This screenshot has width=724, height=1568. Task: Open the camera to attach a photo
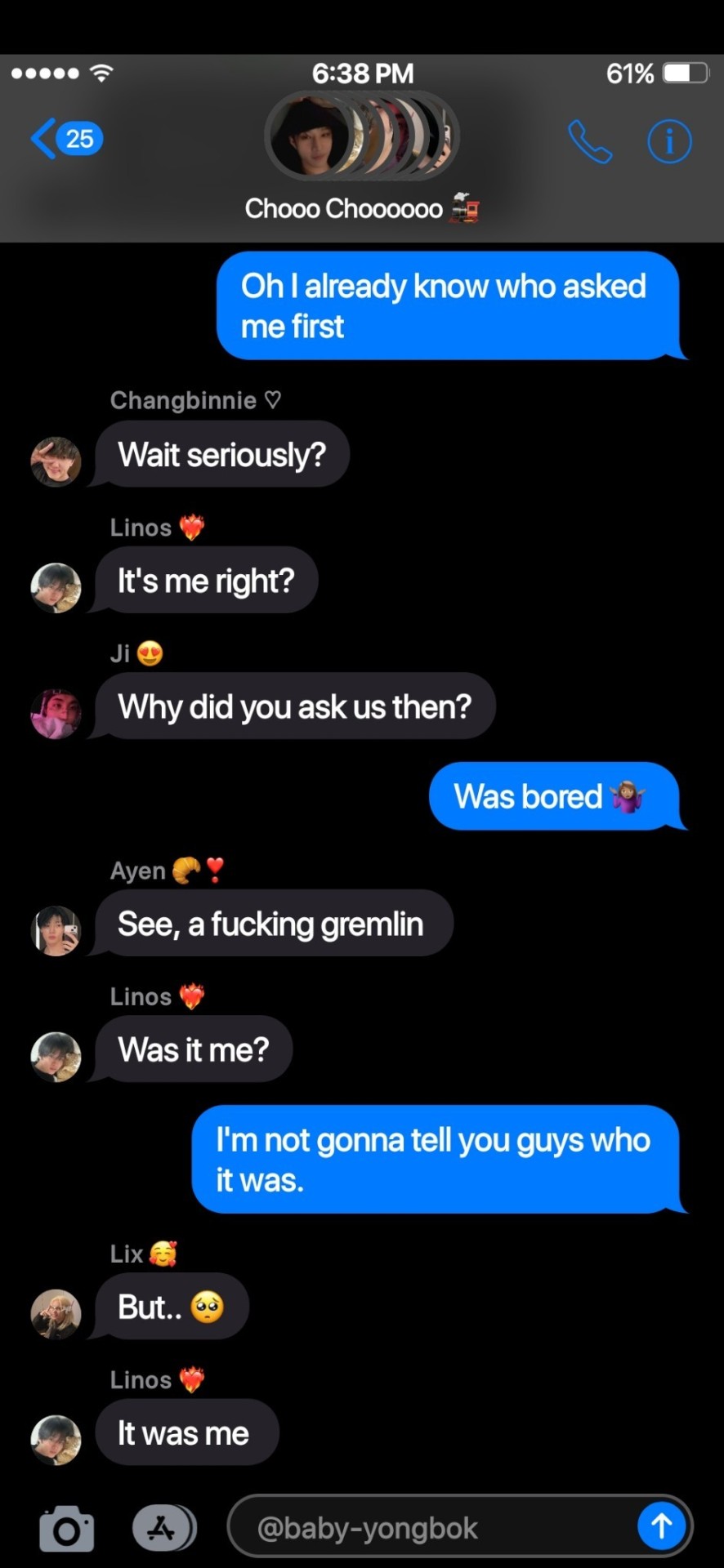[x=66, y=1528]
